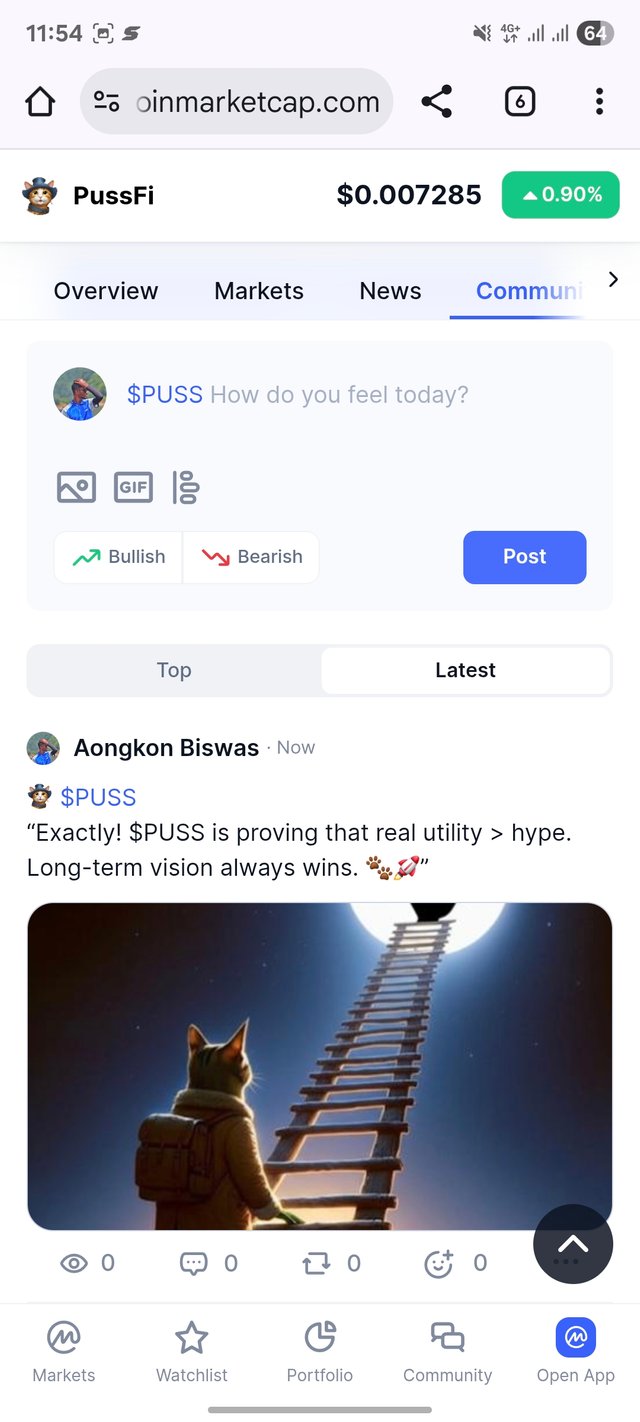Submit with the Post button
Image resolution: width=640 pixels, height=1422 pixels.
pos(524,557)
